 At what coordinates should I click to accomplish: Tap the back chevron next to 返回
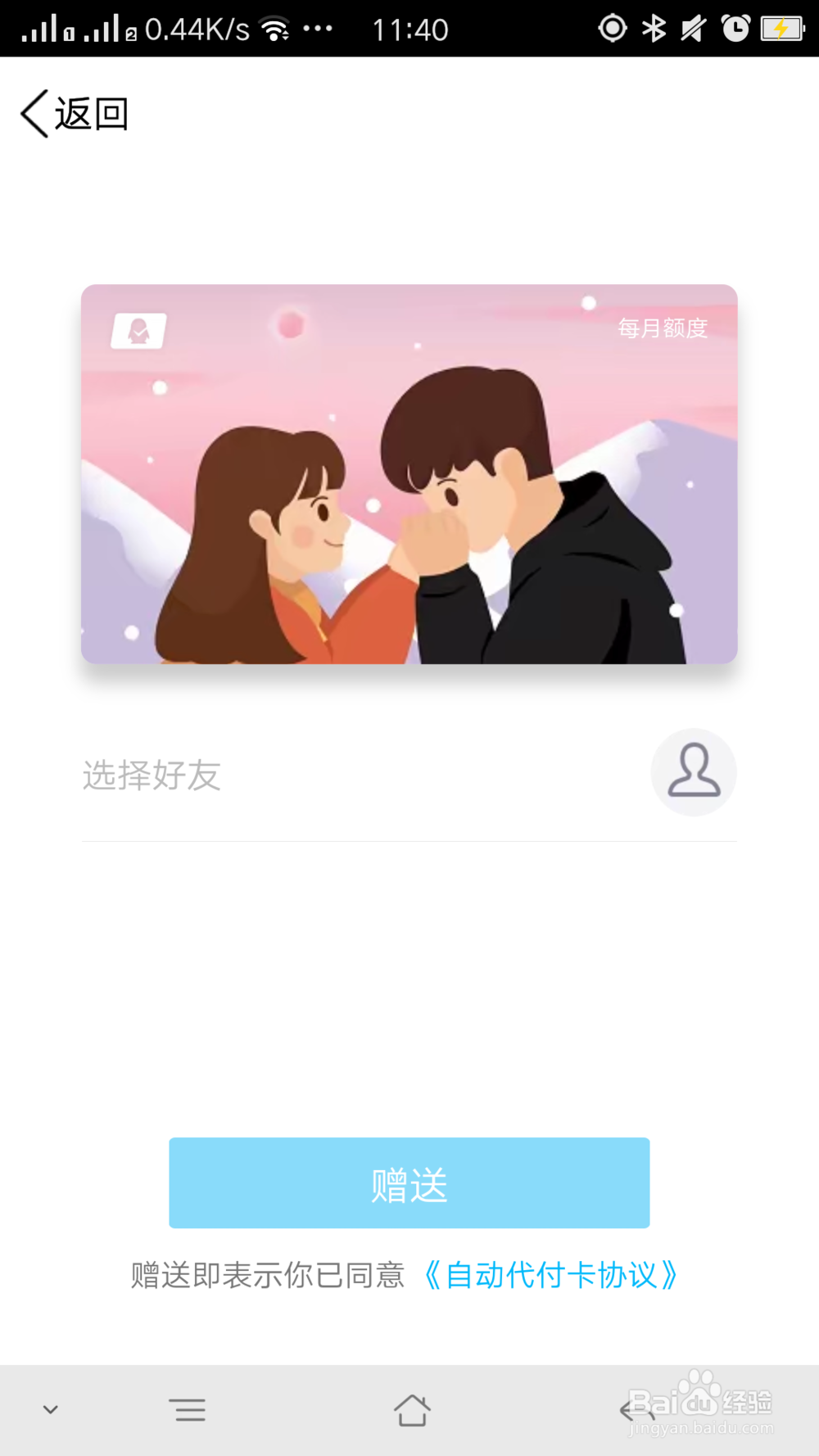(x=31, y=115)
